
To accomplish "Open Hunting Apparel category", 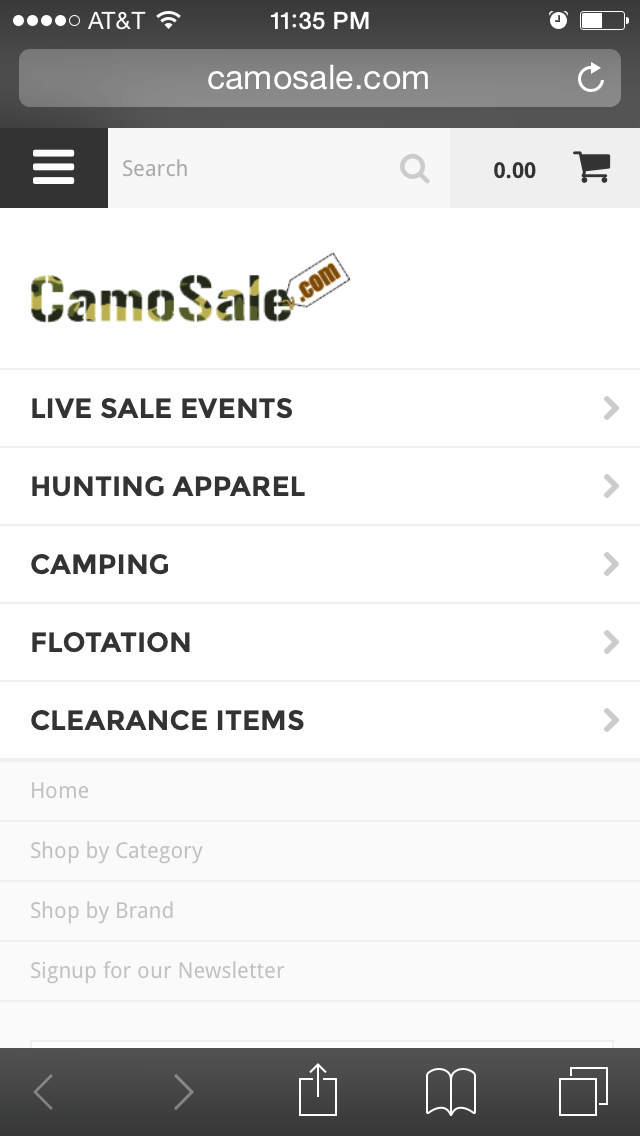I will coord(320,486).
